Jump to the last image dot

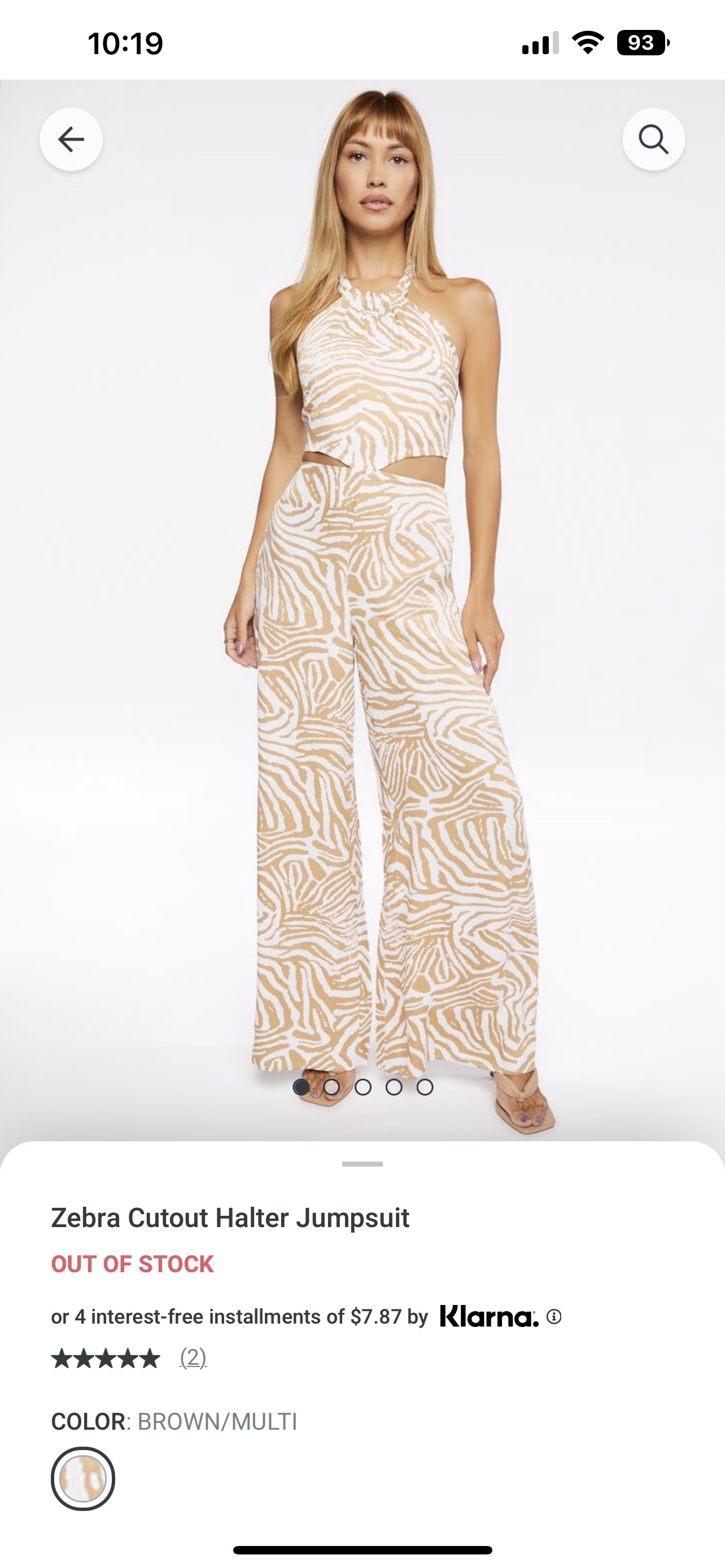pos(425,1087)
